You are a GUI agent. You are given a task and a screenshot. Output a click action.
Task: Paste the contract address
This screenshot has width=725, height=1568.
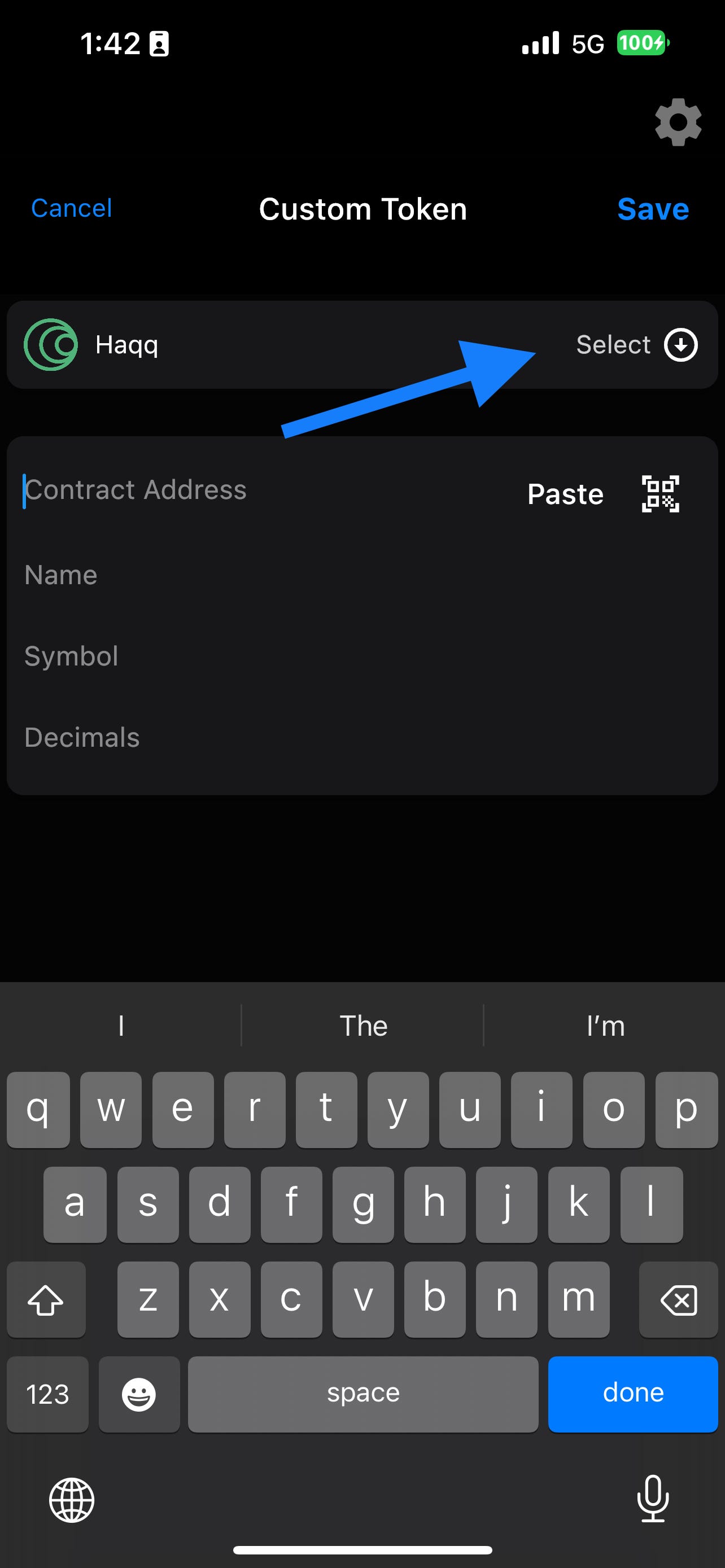[565, 494]
